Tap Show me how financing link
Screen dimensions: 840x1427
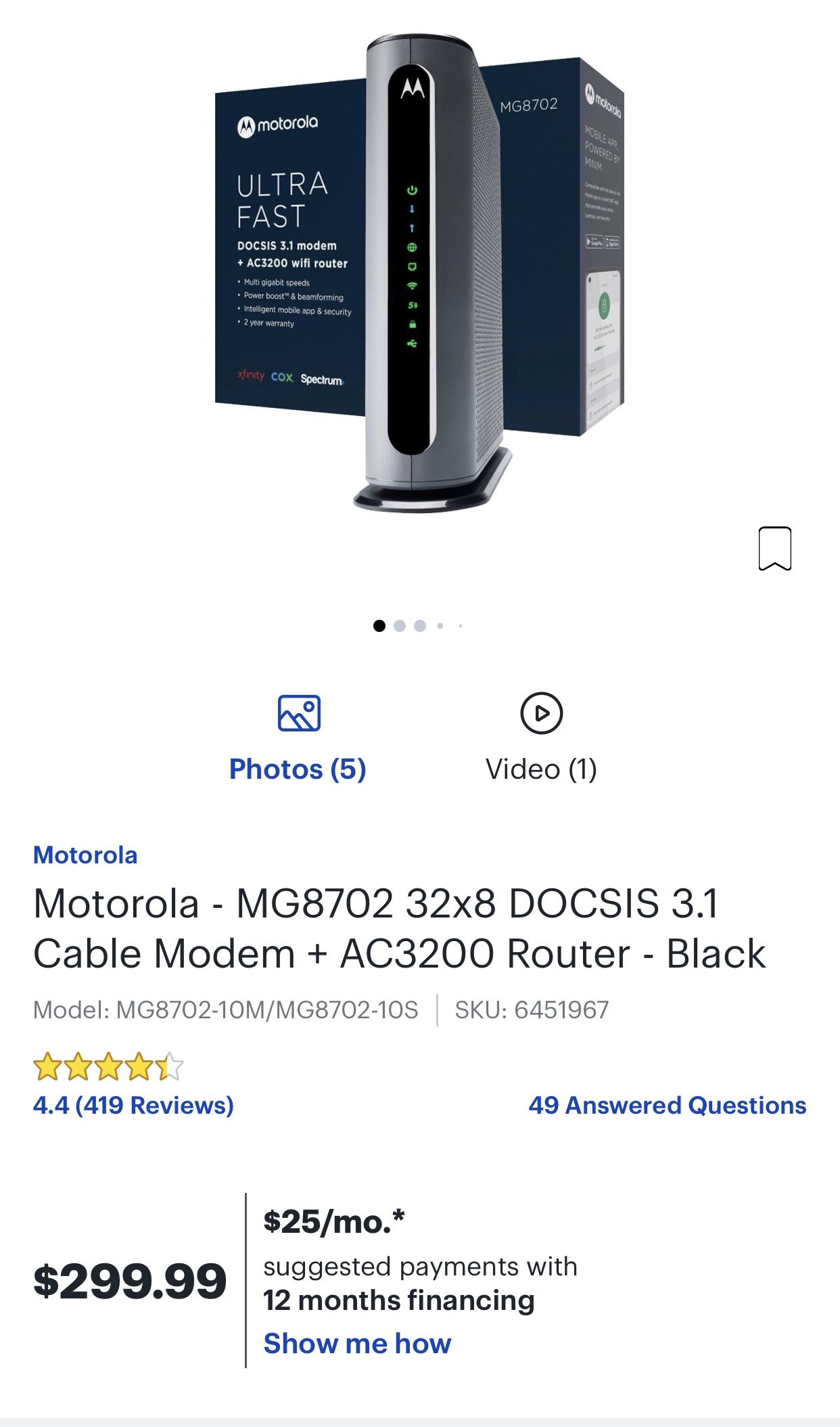pyautogui.click(x=357, y=1344)
